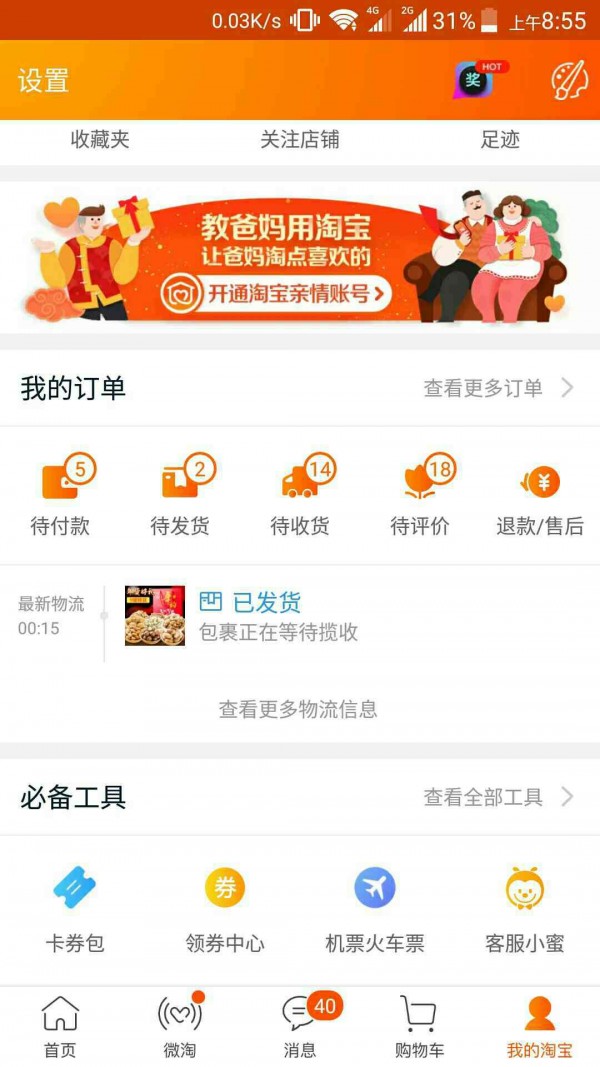
Task: Open 退款/售后 refunds and after-sales
Action: (x=540, y=497)
